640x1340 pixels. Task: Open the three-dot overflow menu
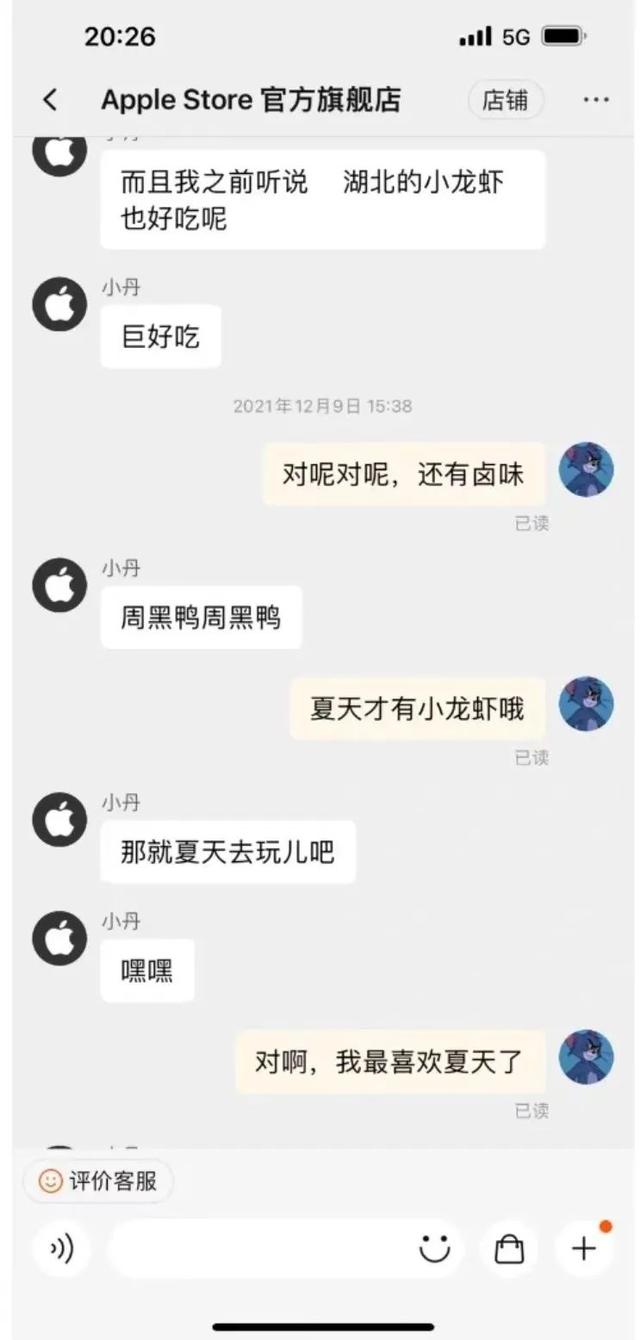596,100
